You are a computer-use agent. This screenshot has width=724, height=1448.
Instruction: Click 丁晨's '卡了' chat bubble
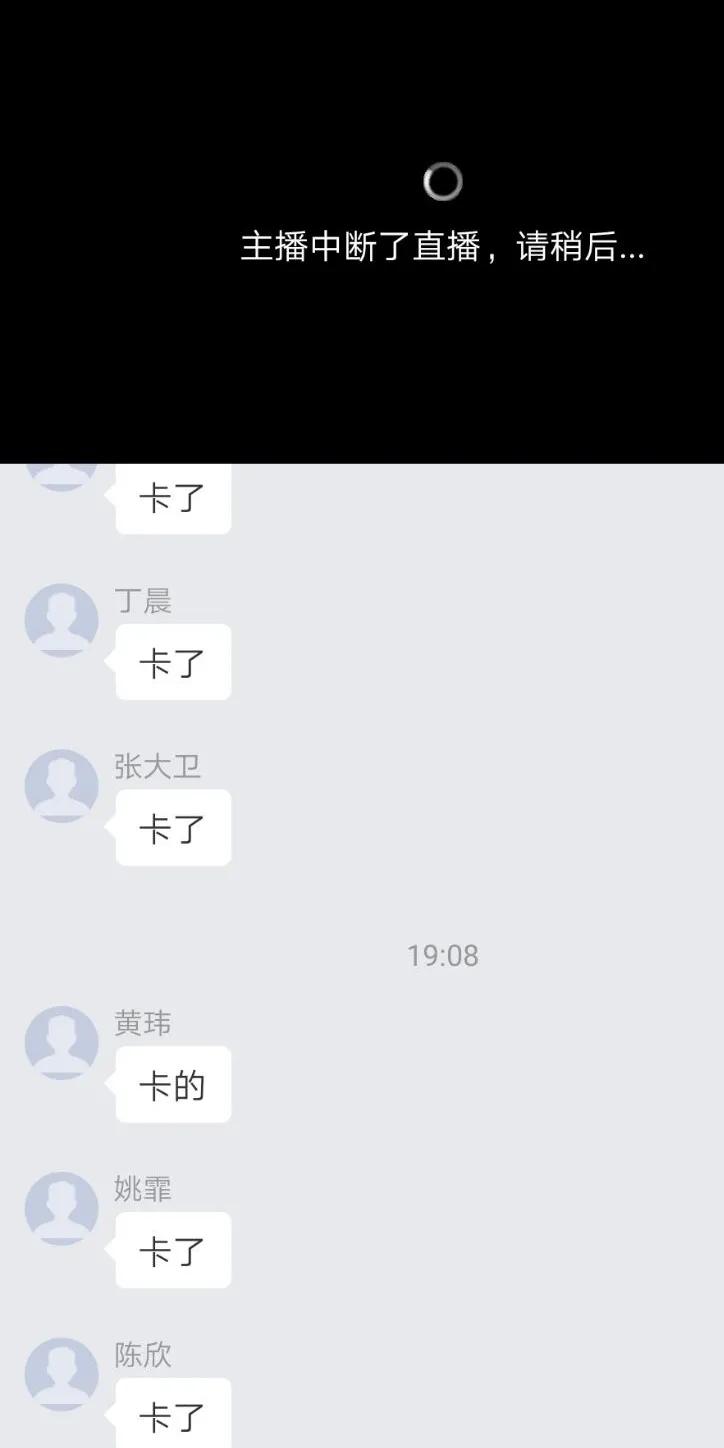tap(172, 661)
